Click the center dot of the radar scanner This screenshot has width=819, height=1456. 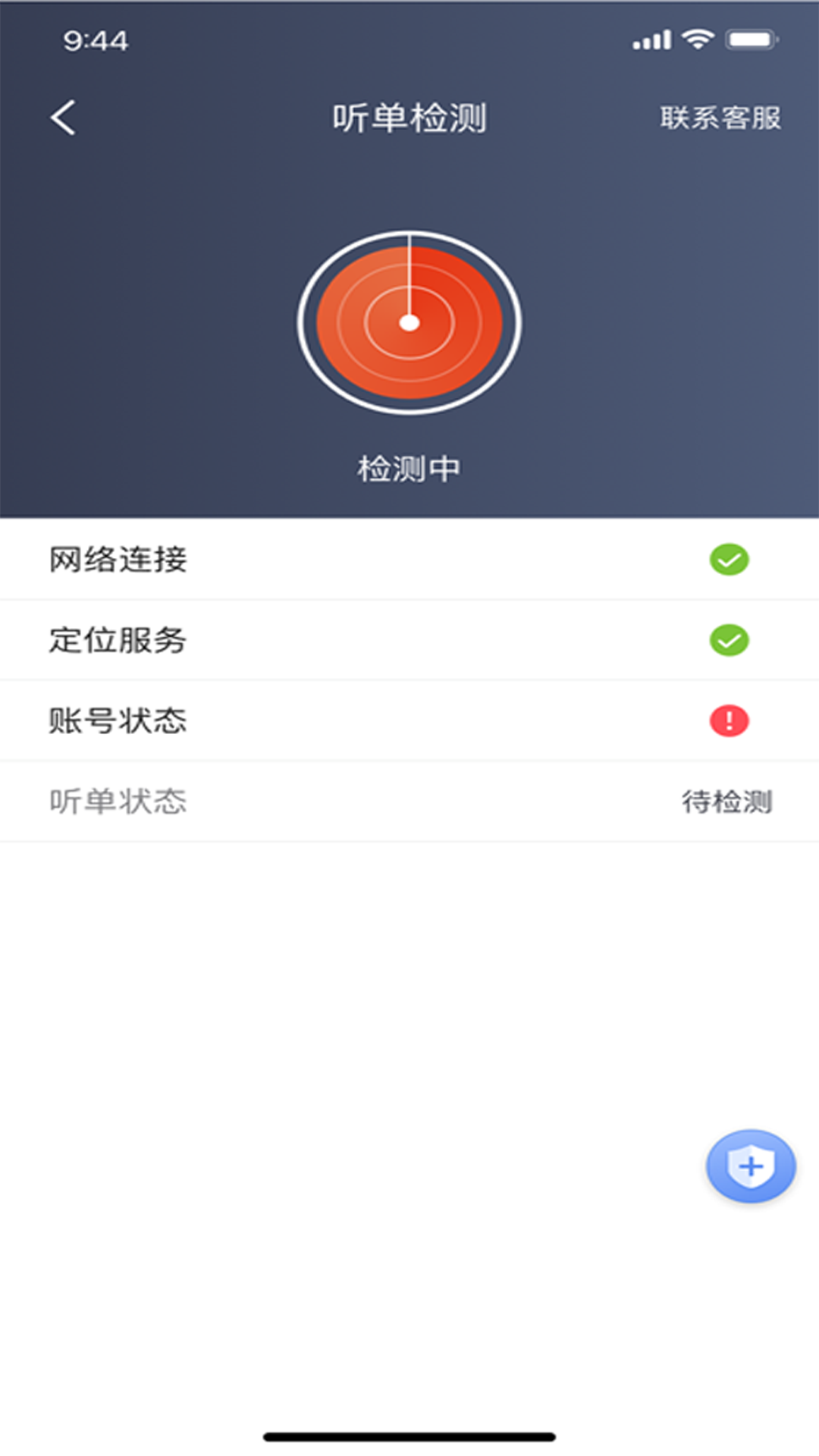point(410,322)
